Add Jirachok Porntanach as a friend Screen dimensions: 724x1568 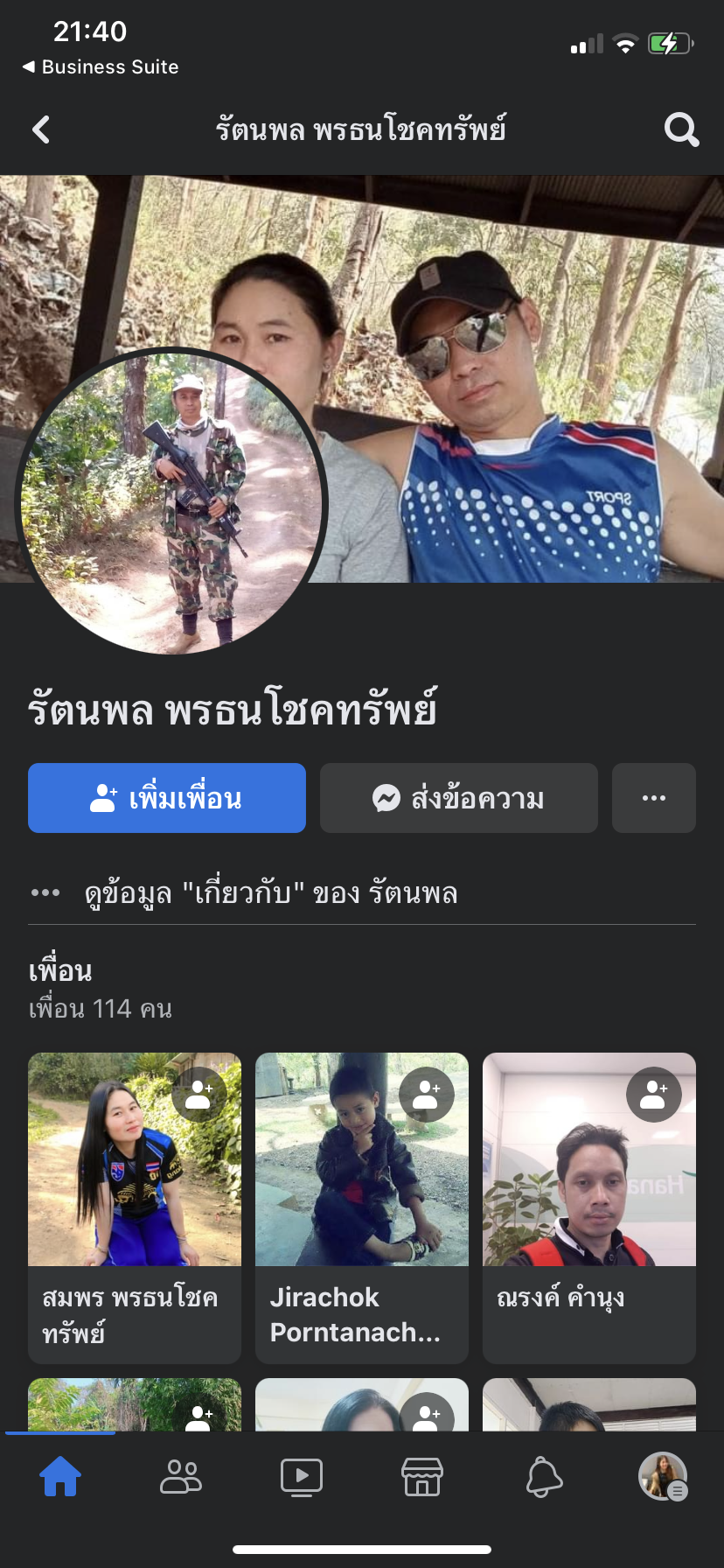427,1095
